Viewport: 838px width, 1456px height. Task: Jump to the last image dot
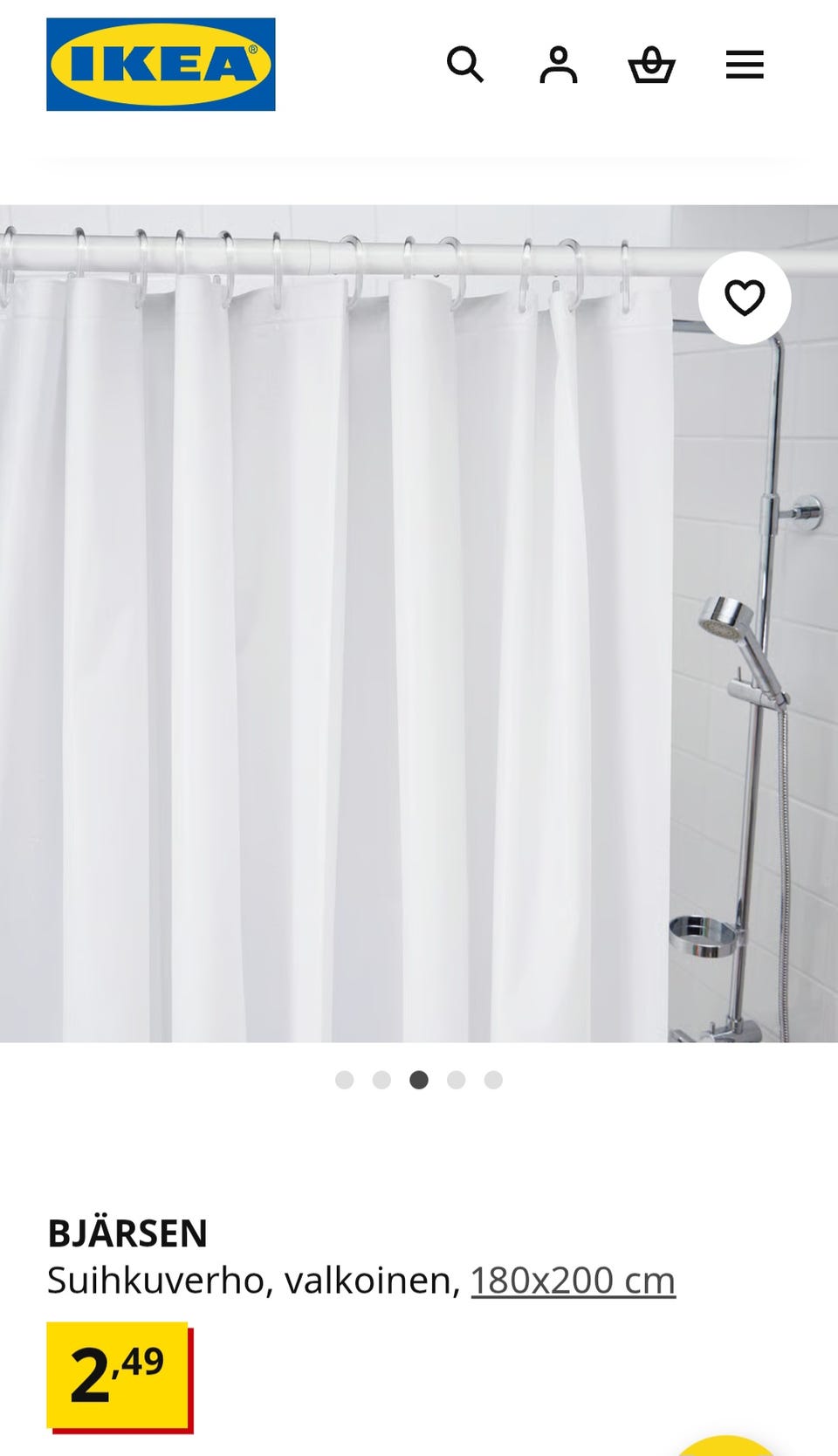tap(493, 1080)
